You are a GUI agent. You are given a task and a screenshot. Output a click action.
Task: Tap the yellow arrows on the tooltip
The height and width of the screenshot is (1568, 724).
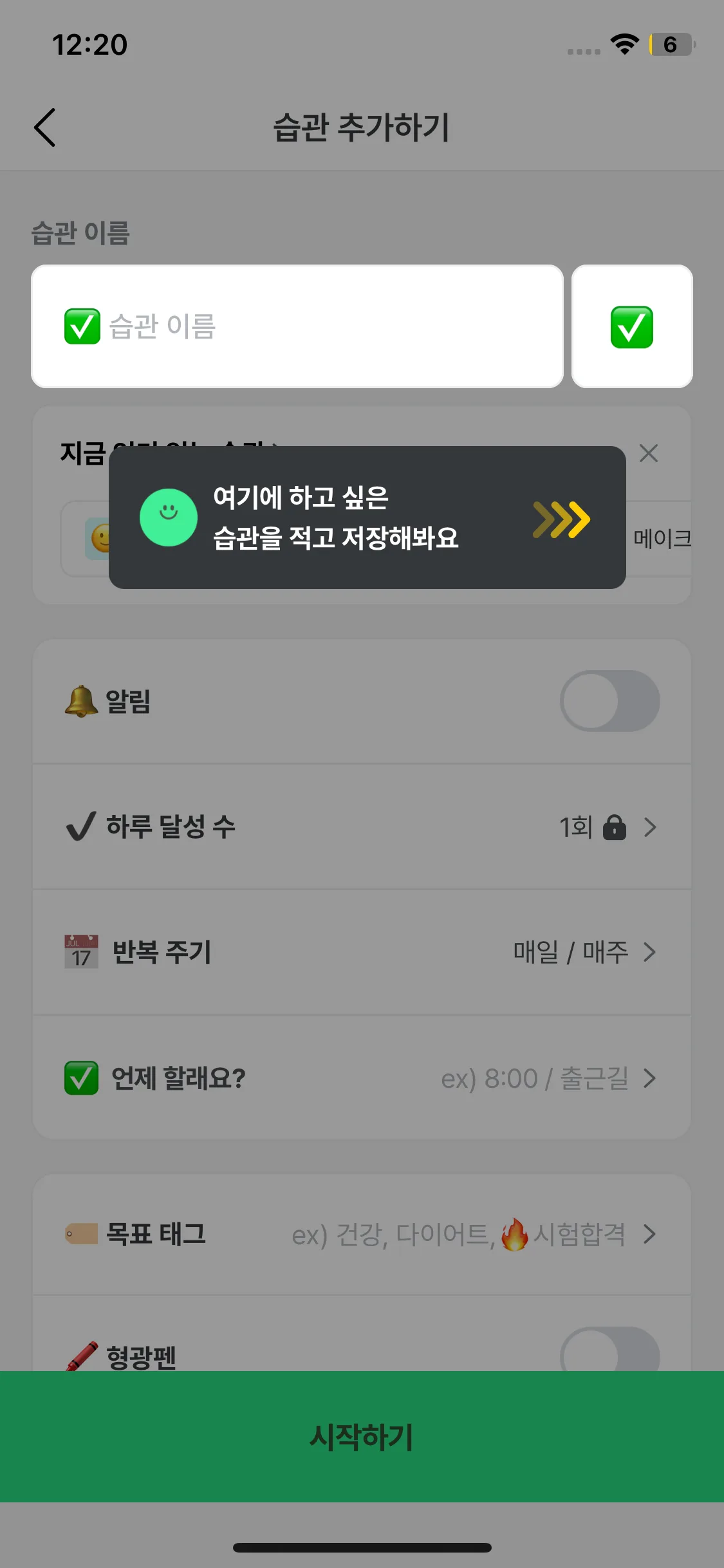point(561,519)
